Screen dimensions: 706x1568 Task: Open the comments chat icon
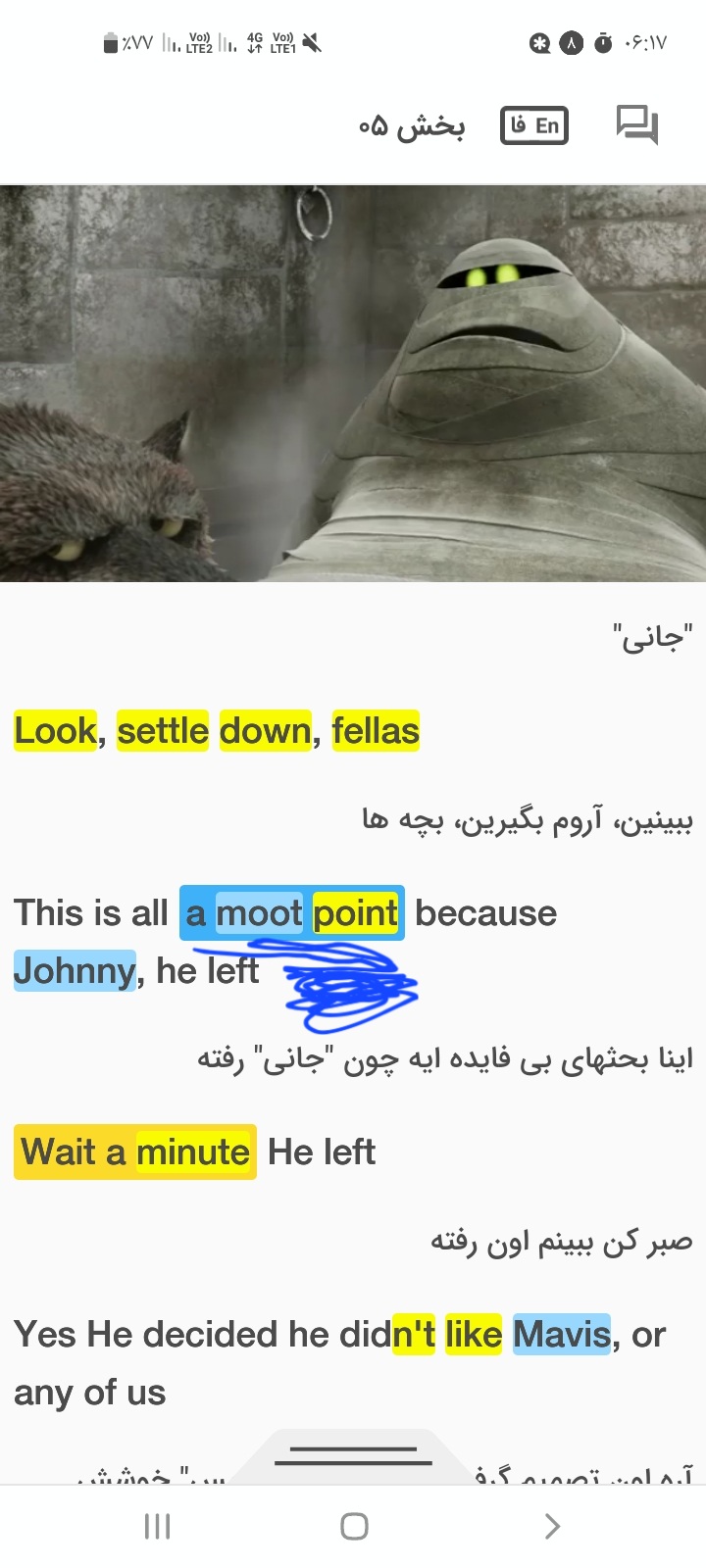[636, 125]
